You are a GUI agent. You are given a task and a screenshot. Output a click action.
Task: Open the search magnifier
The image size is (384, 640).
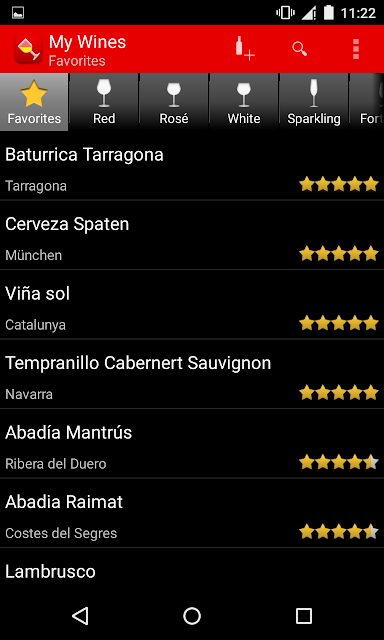[300, 49]
